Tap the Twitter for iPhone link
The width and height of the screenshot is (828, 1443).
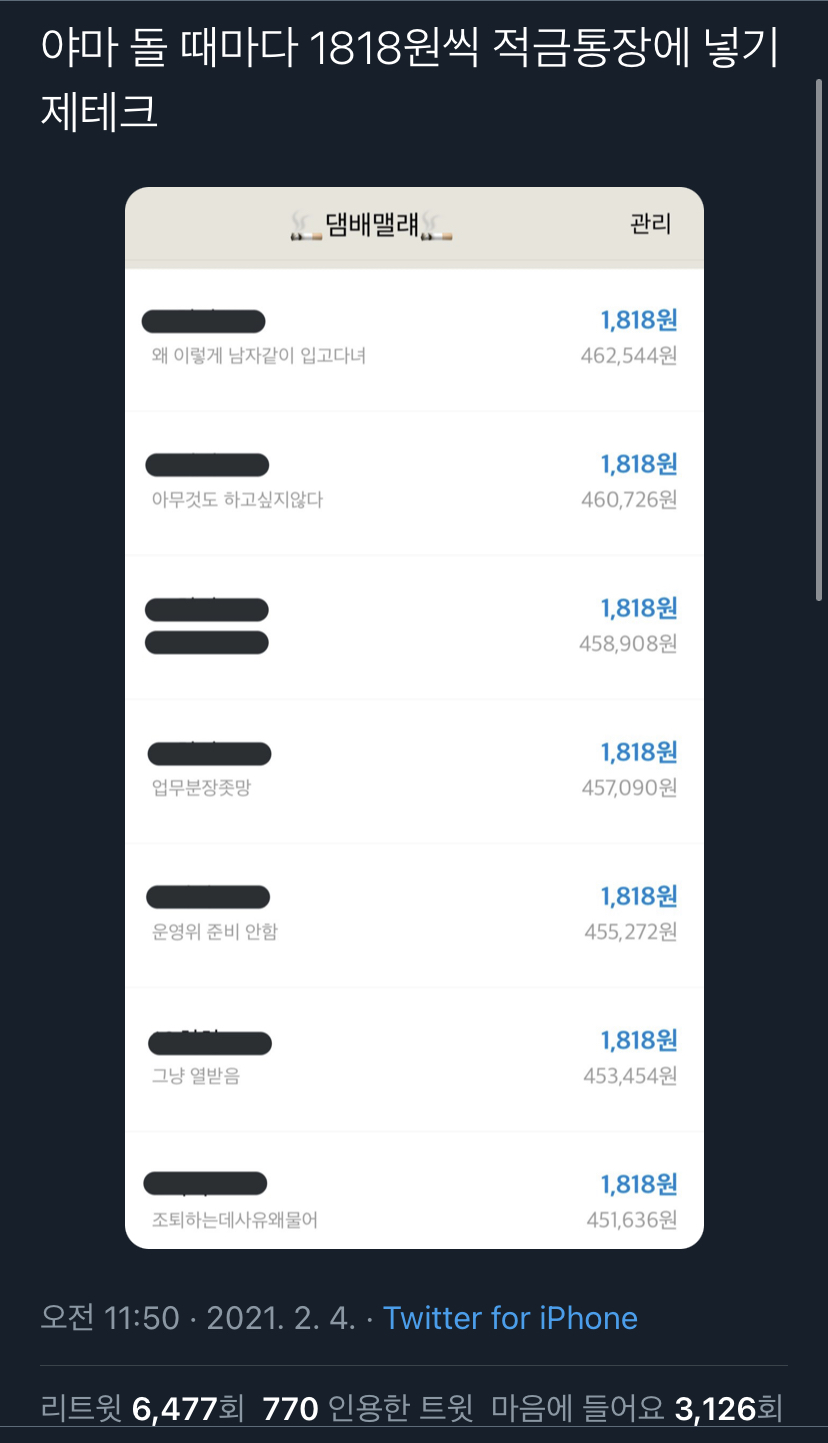click(510, 1318)
